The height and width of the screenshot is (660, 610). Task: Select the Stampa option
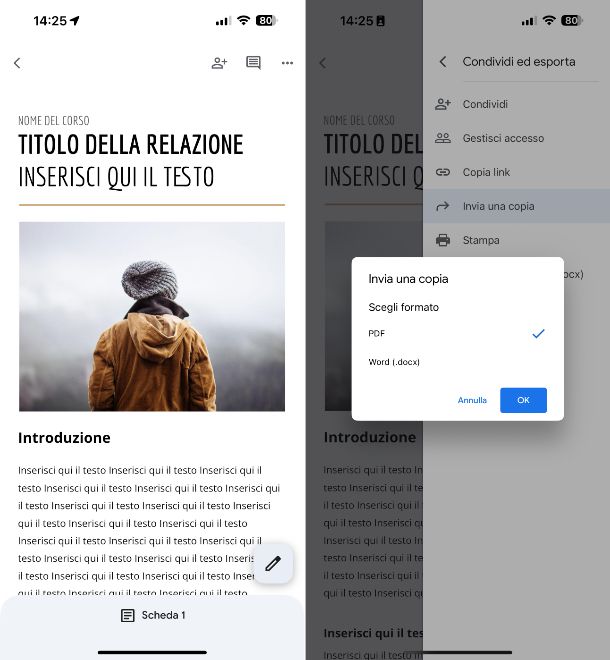click(x=481, y=240)
